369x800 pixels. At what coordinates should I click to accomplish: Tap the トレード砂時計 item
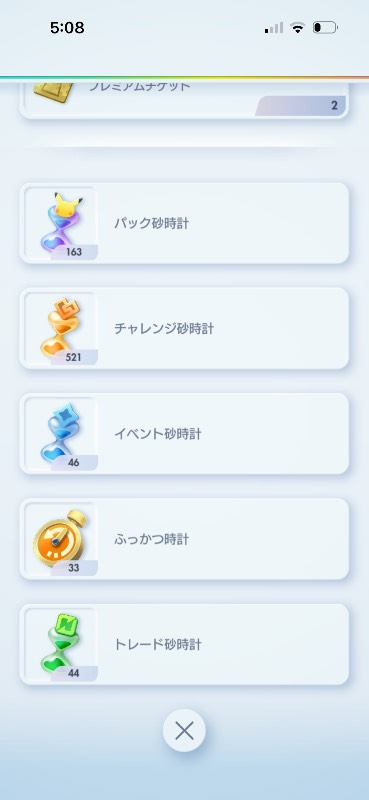[184, 644]
